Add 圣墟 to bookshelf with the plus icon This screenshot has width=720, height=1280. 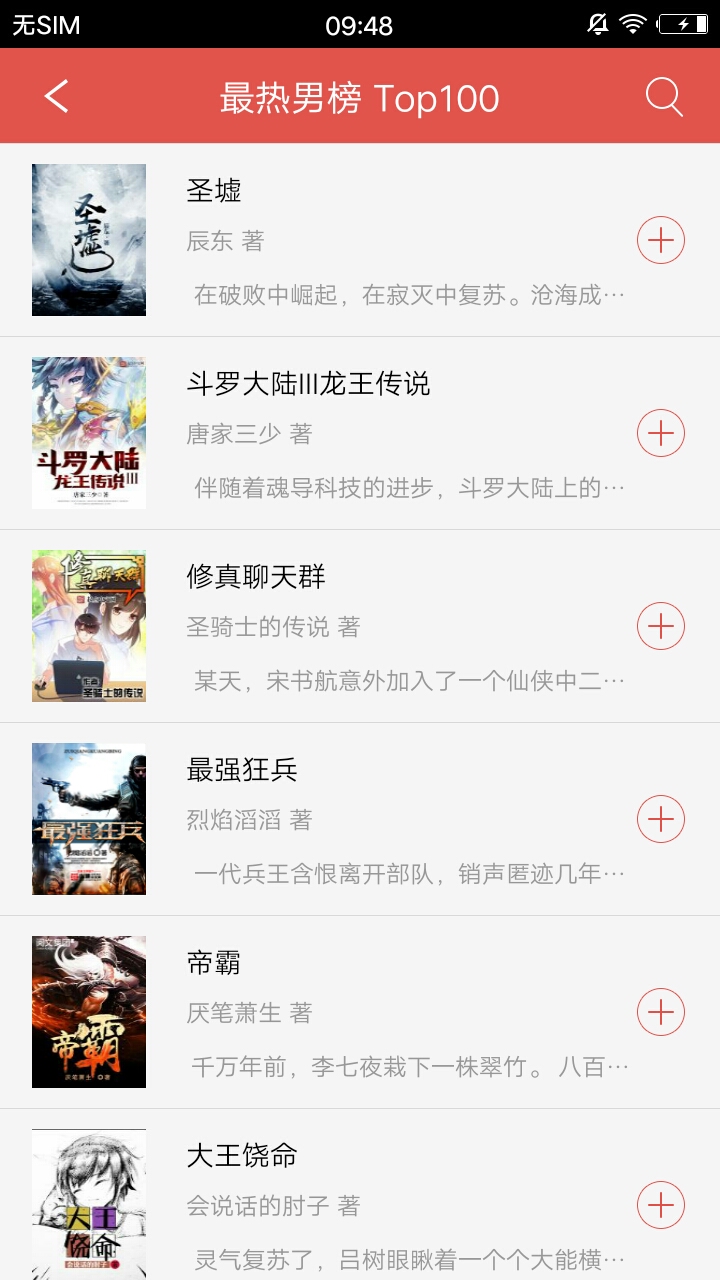tap(660, 240)
